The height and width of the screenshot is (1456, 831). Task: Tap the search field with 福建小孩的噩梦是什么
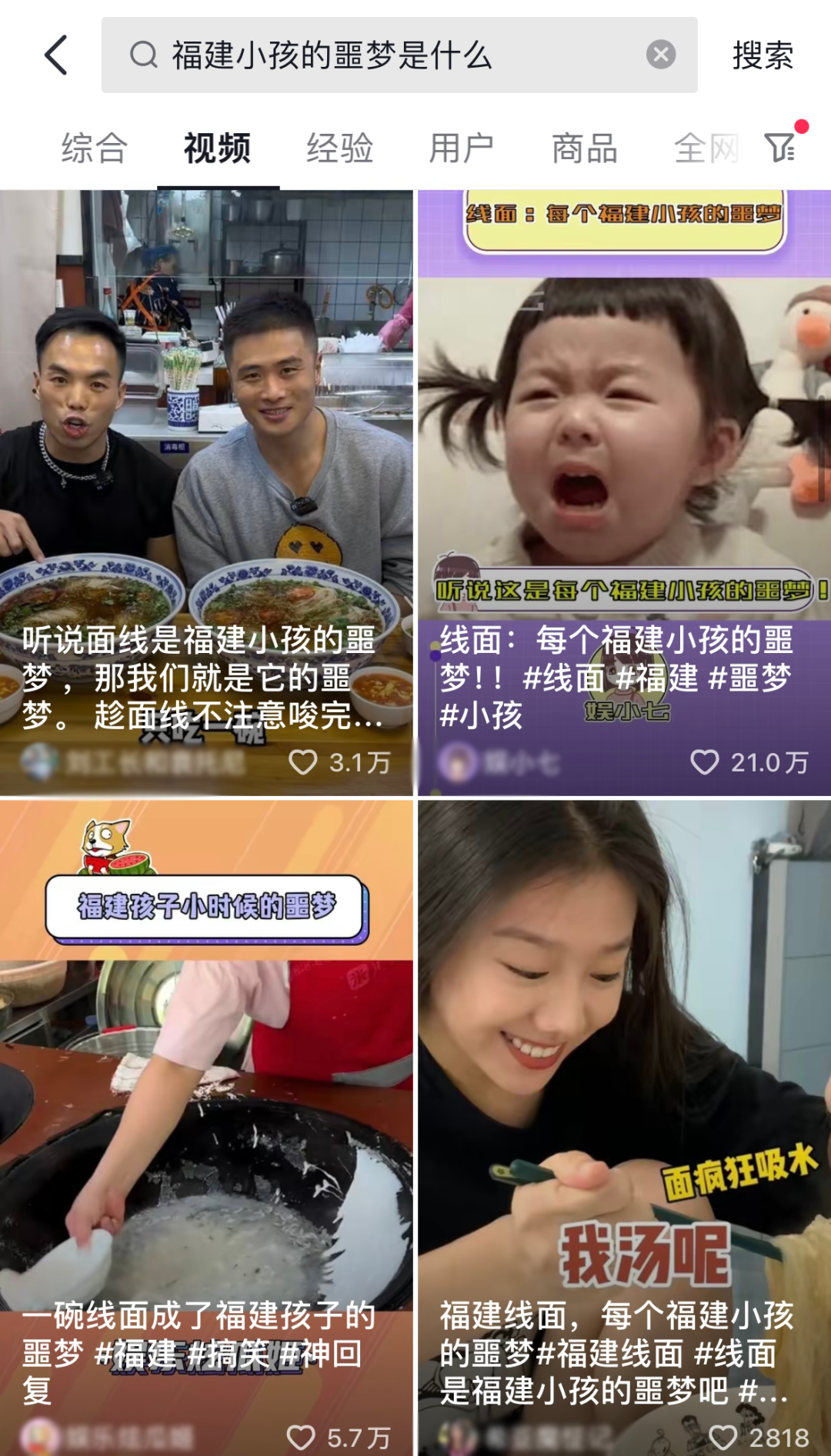pos(385,55)
